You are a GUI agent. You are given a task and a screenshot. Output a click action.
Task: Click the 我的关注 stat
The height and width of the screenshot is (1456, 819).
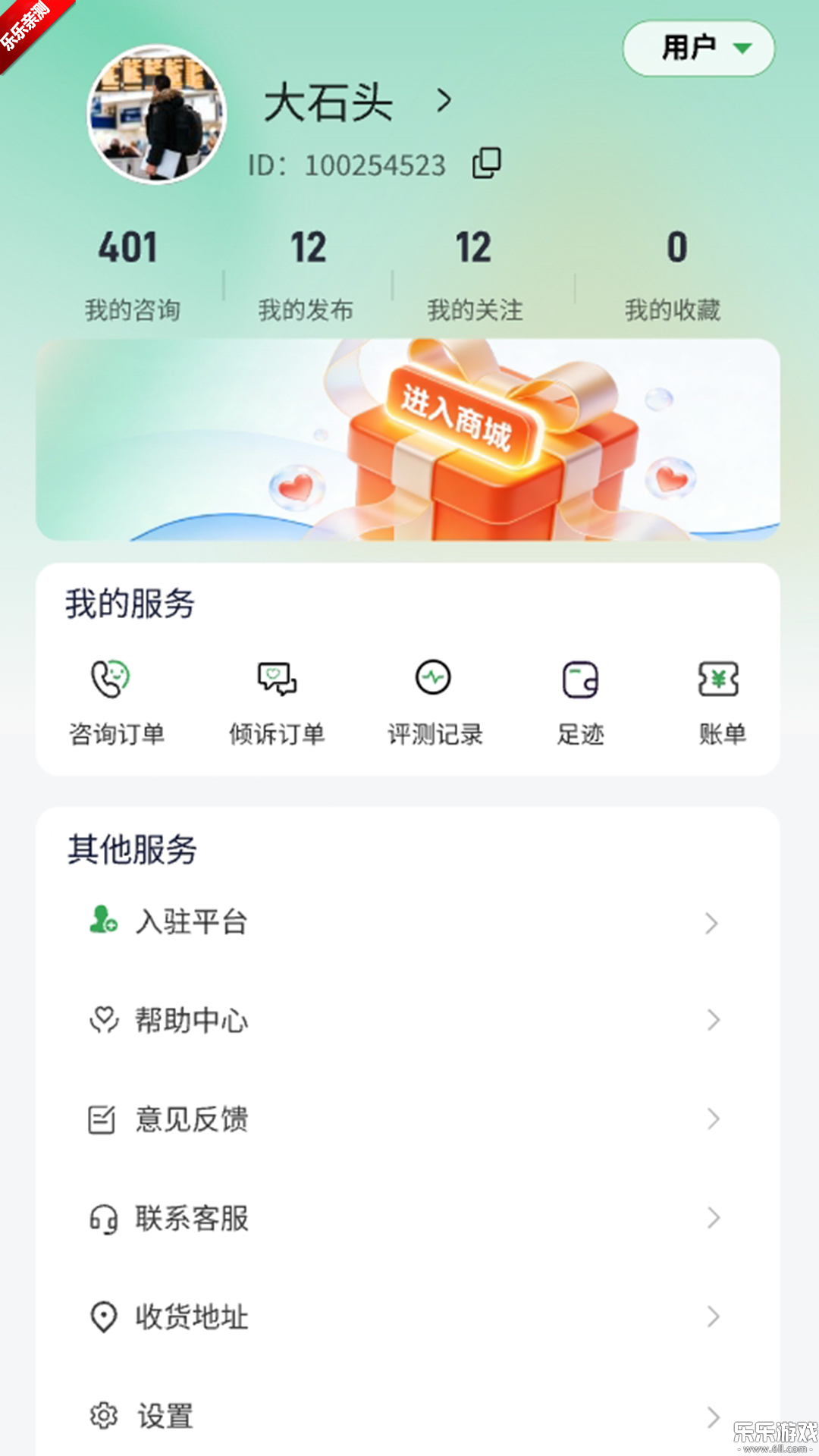point(475,273)
